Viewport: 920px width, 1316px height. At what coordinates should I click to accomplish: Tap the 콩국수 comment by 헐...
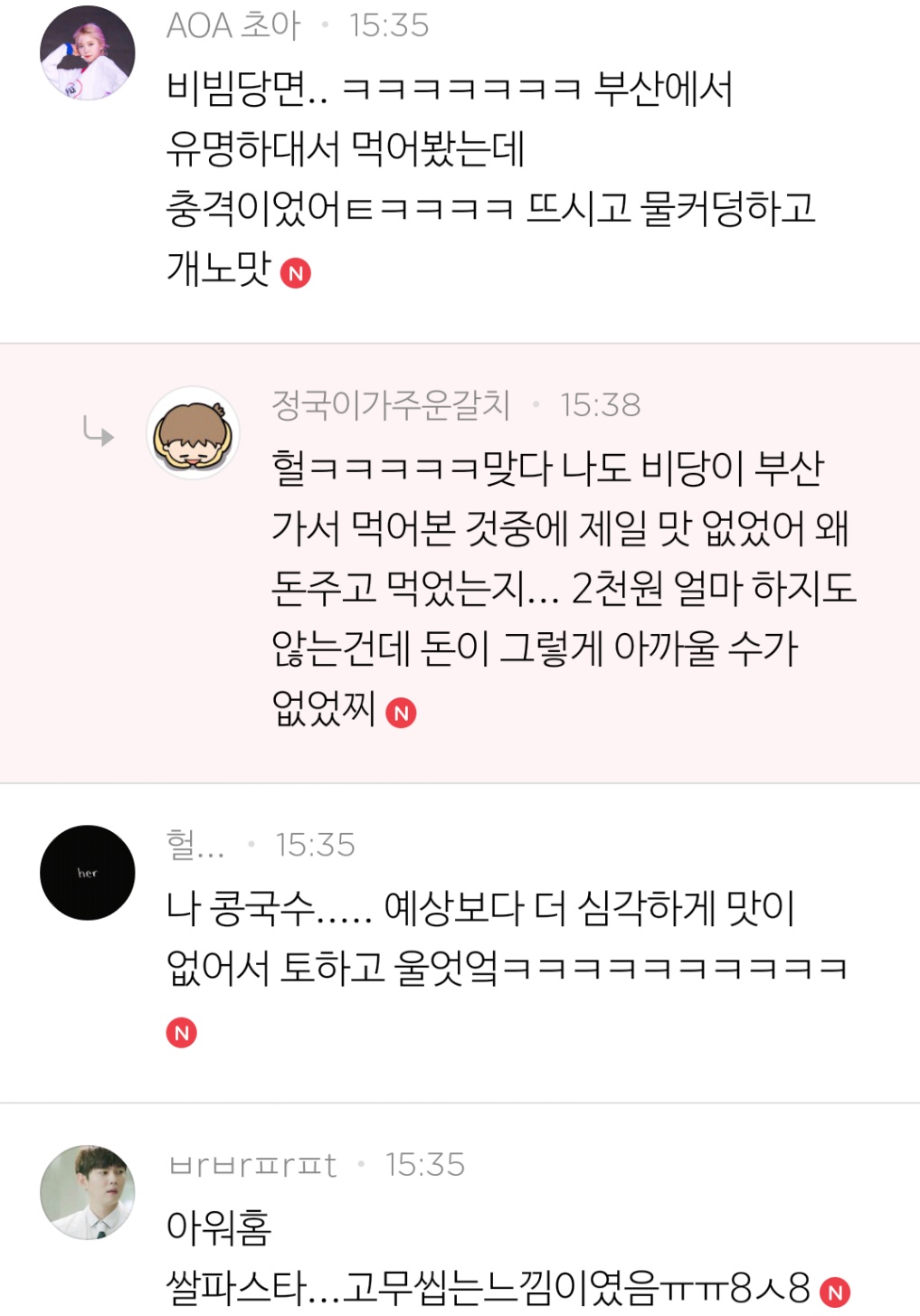(x=507, y=938)
